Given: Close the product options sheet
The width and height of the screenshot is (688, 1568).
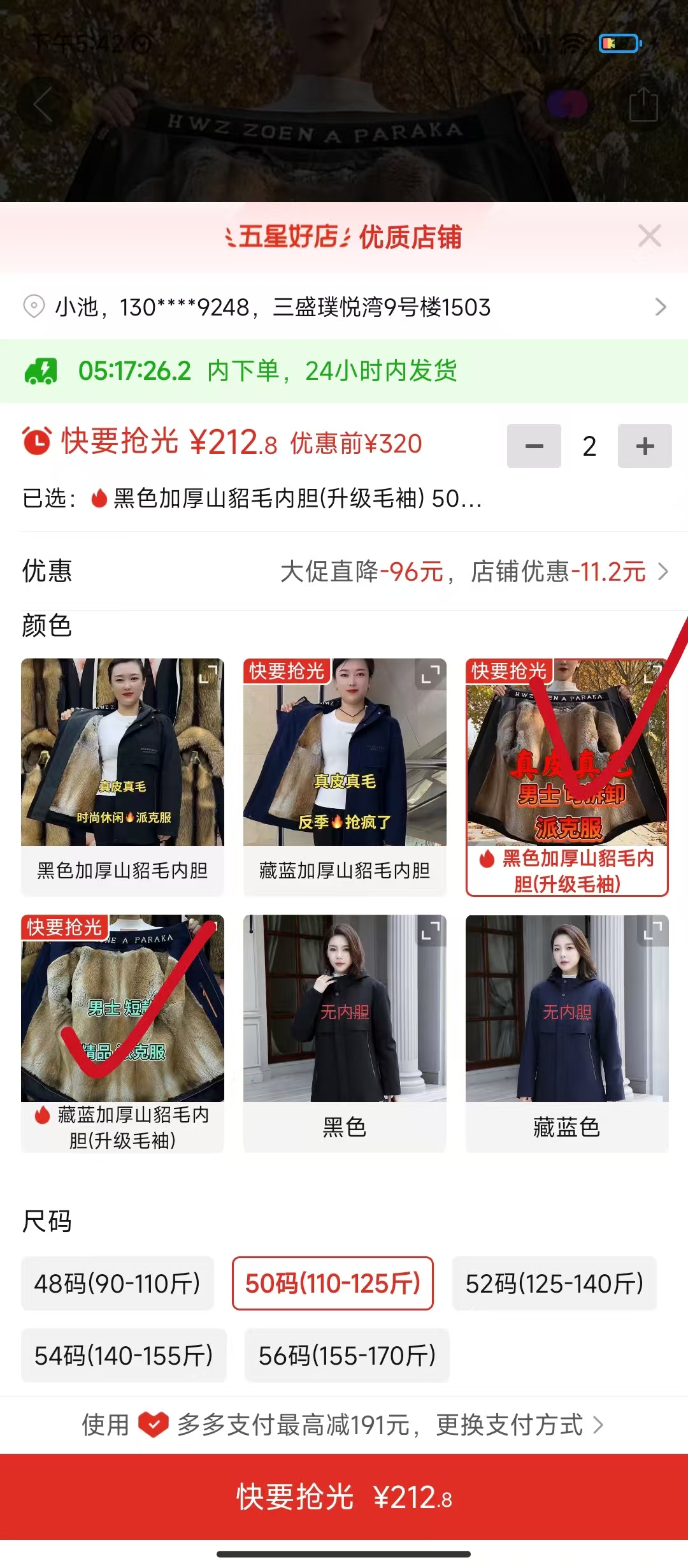Looking at the screenshot, I should [x=649, y=236].
